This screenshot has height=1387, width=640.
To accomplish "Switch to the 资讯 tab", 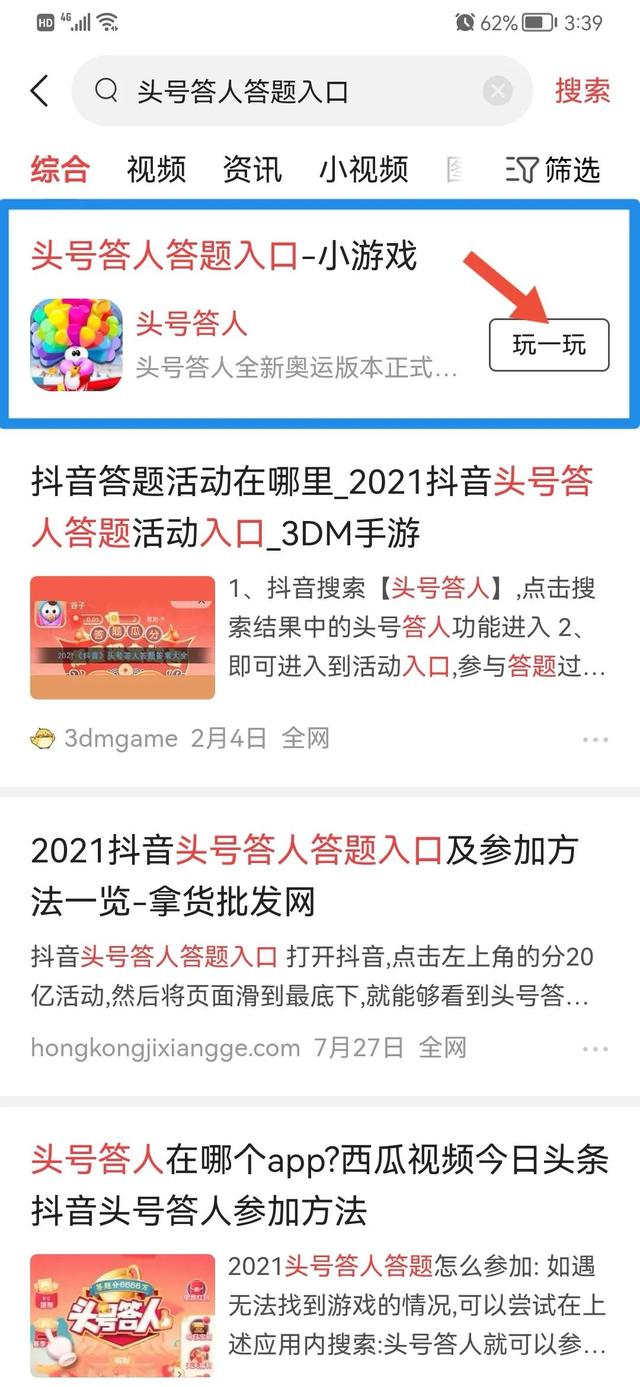I will 252,169.
